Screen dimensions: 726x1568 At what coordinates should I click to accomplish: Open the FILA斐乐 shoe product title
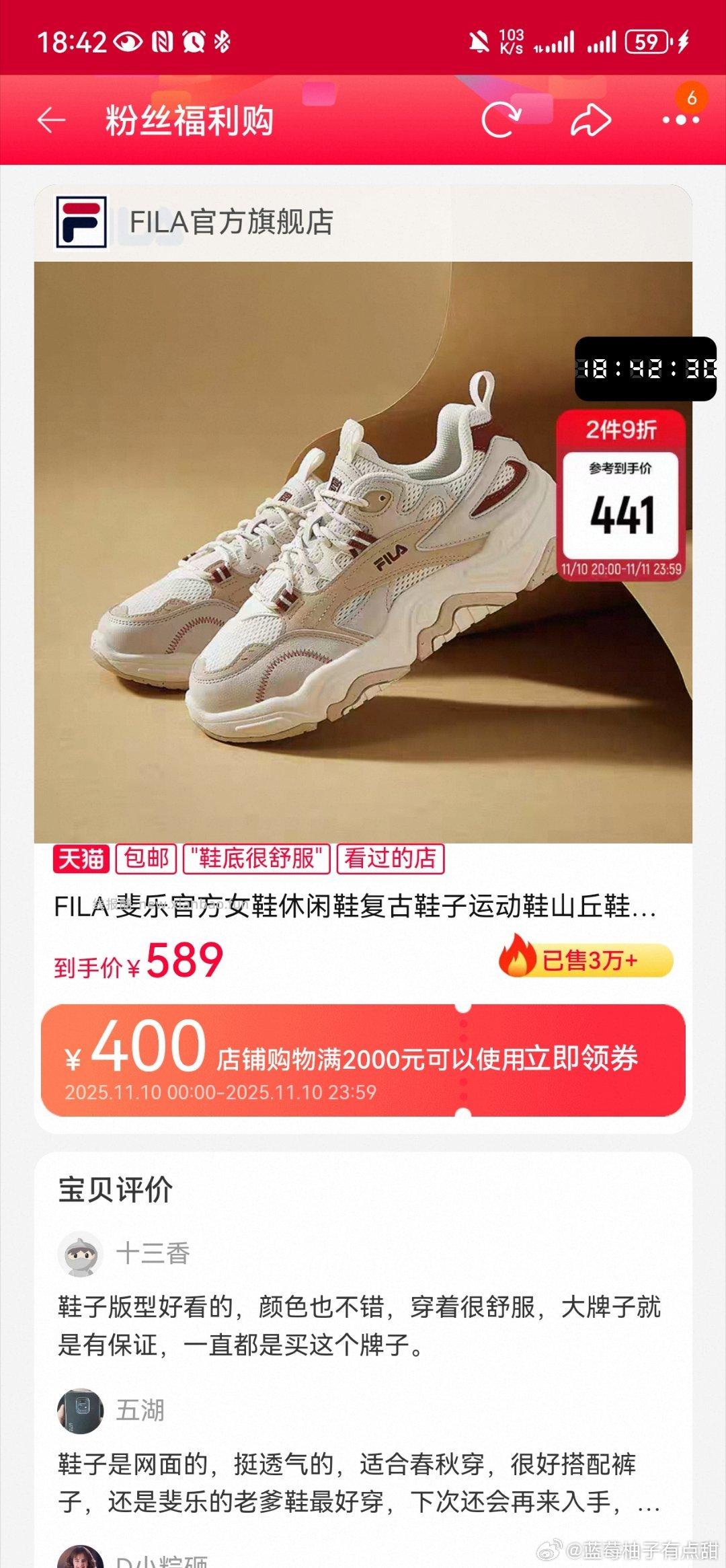355,907
